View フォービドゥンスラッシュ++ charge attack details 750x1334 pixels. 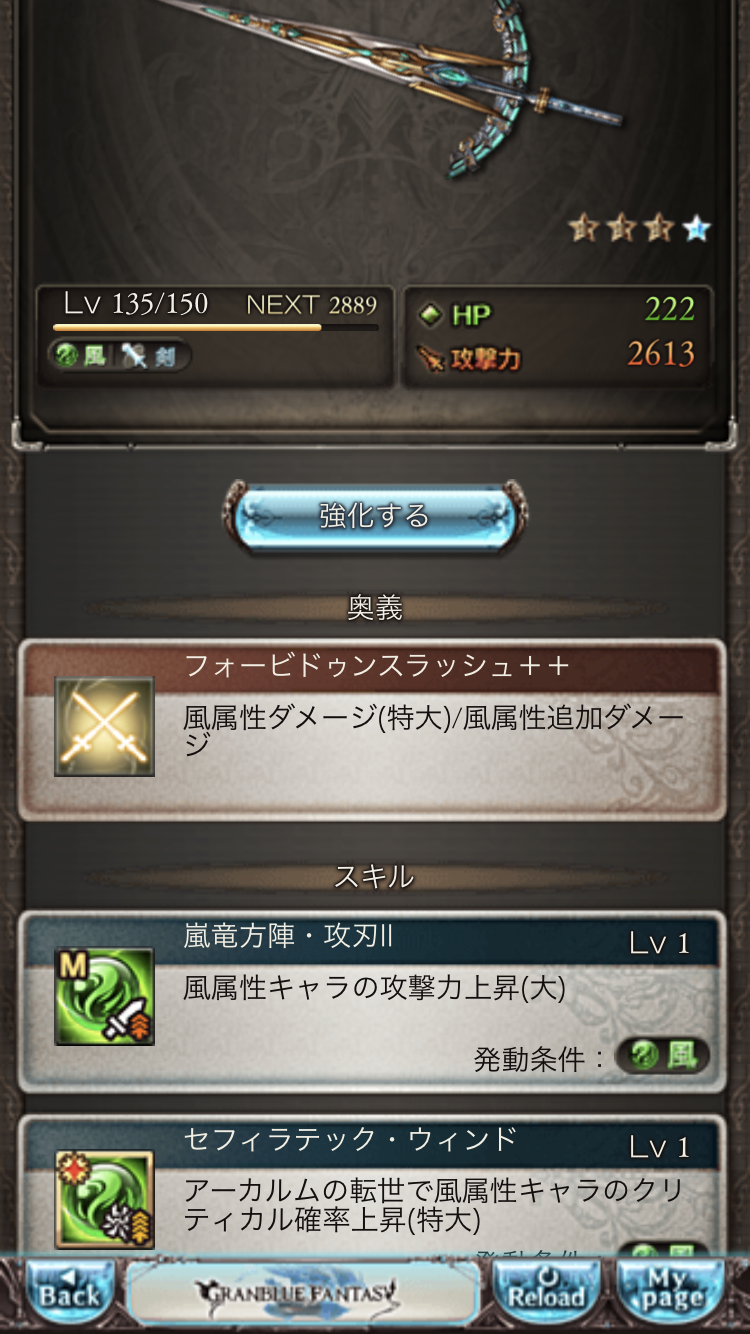pyautogui.click(x=372, y=731)
